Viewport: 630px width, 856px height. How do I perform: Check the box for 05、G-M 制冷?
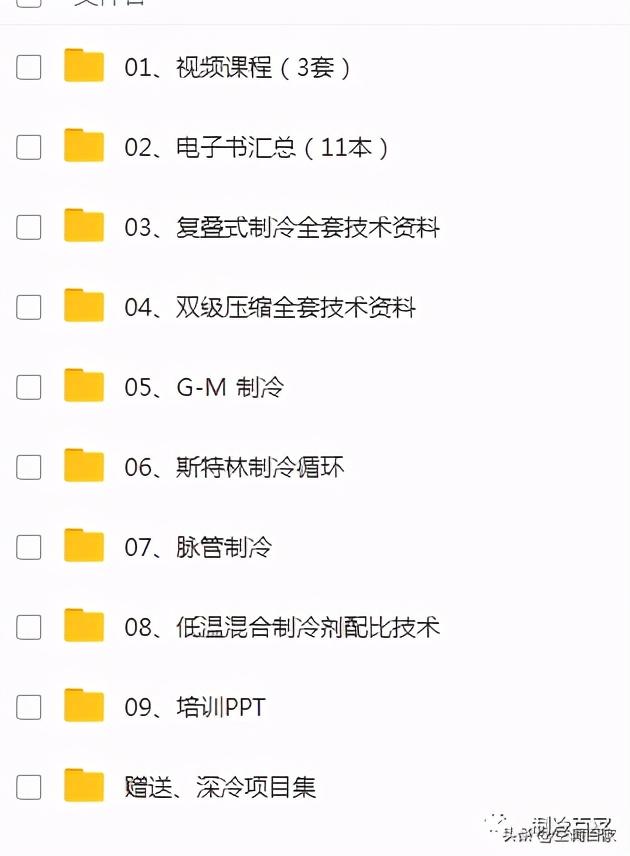pyautogui.click(x=29, y=388)
